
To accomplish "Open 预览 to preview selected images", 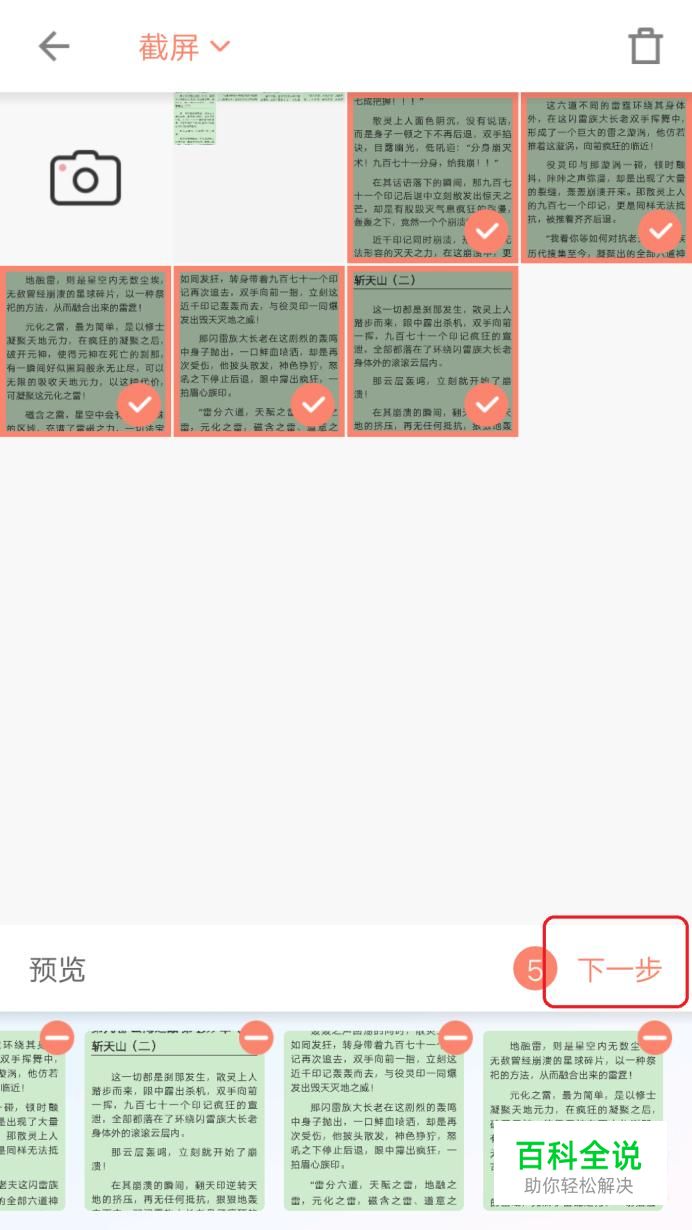I will 58,969.
